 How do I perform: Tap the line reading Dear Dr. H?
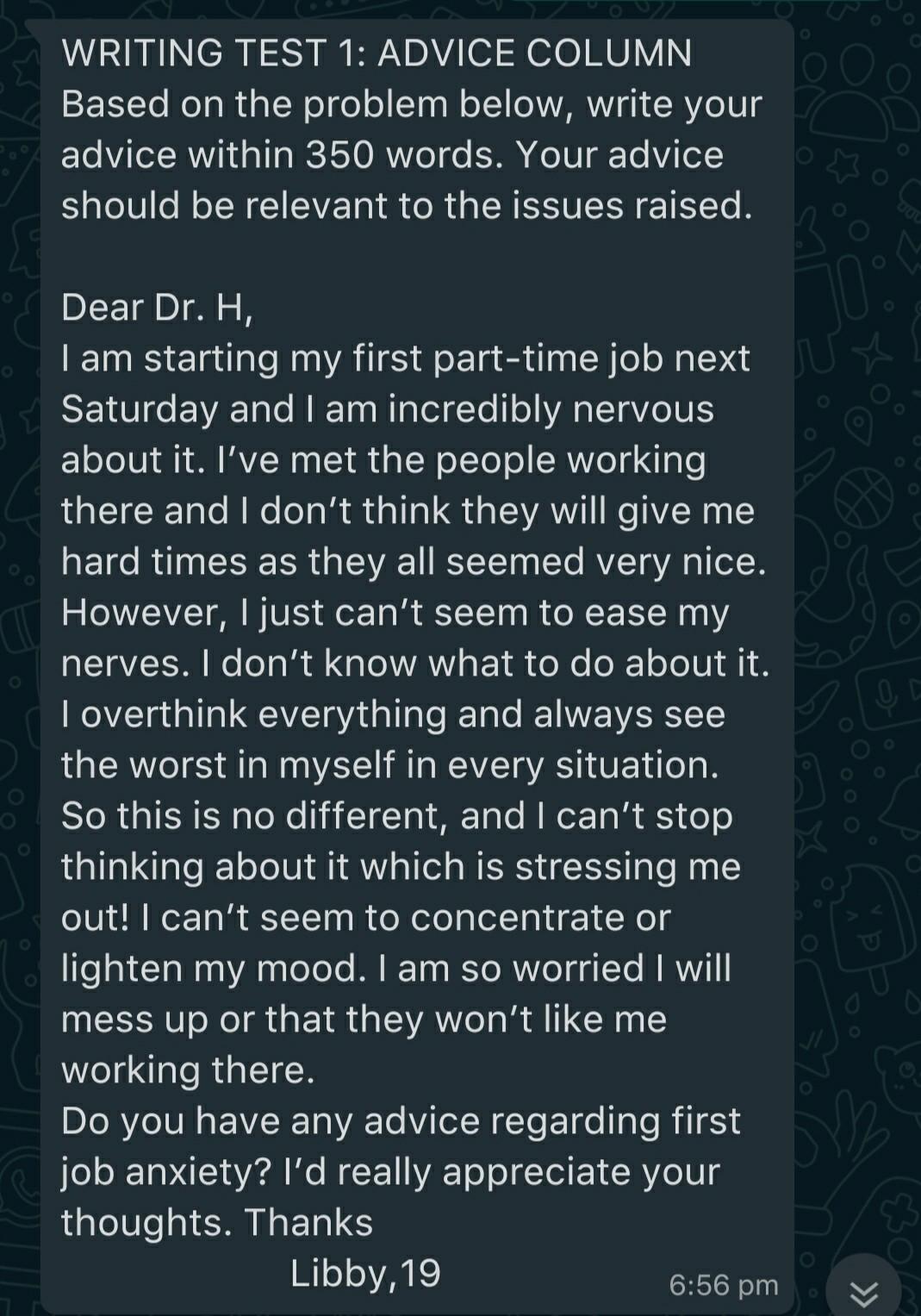pyautogui.click(x=157, y=307)
